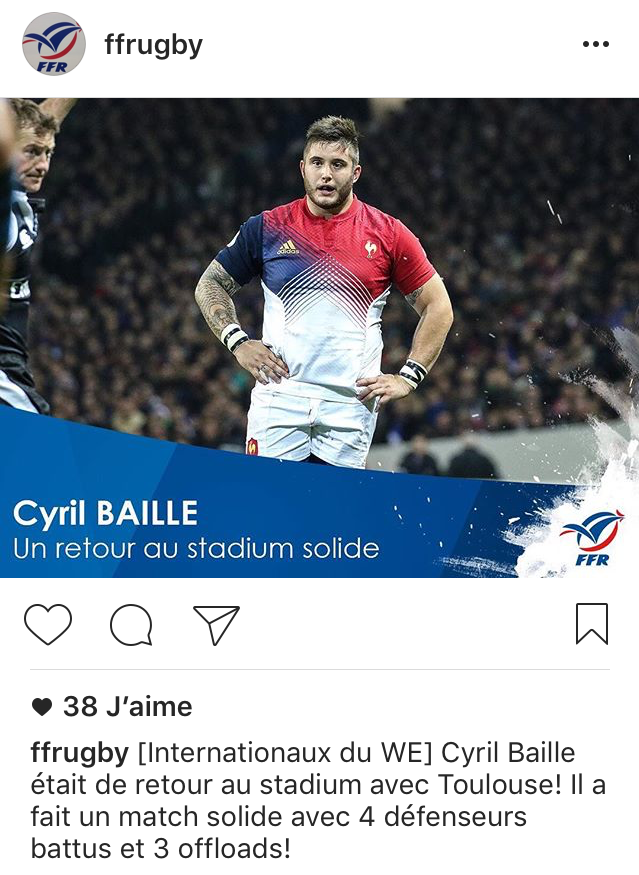Open ffrugby username in post header
This screenshot has width=639, height=875.
point(153,46)
